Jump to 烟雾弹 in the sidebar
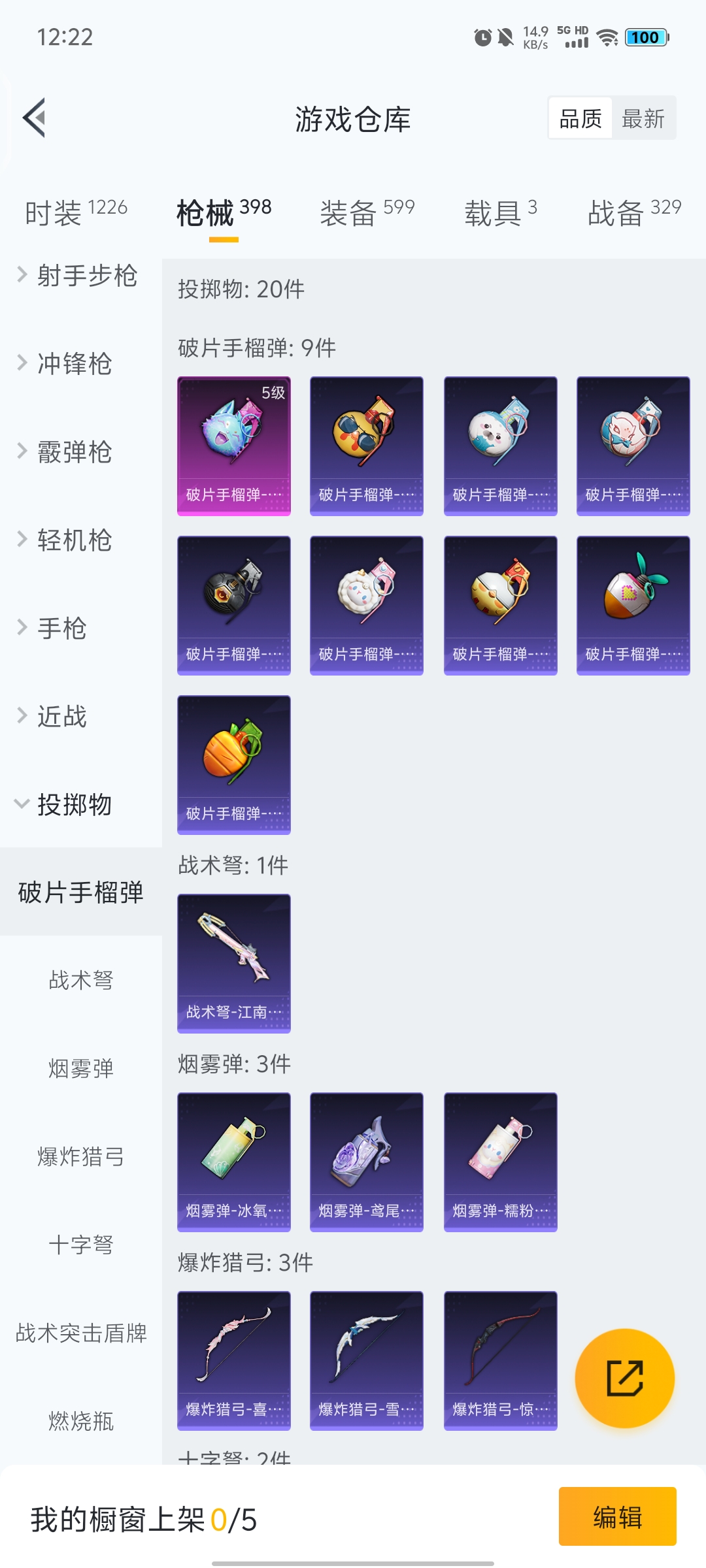The image size is (706, 1568). tap(81, 1068)
